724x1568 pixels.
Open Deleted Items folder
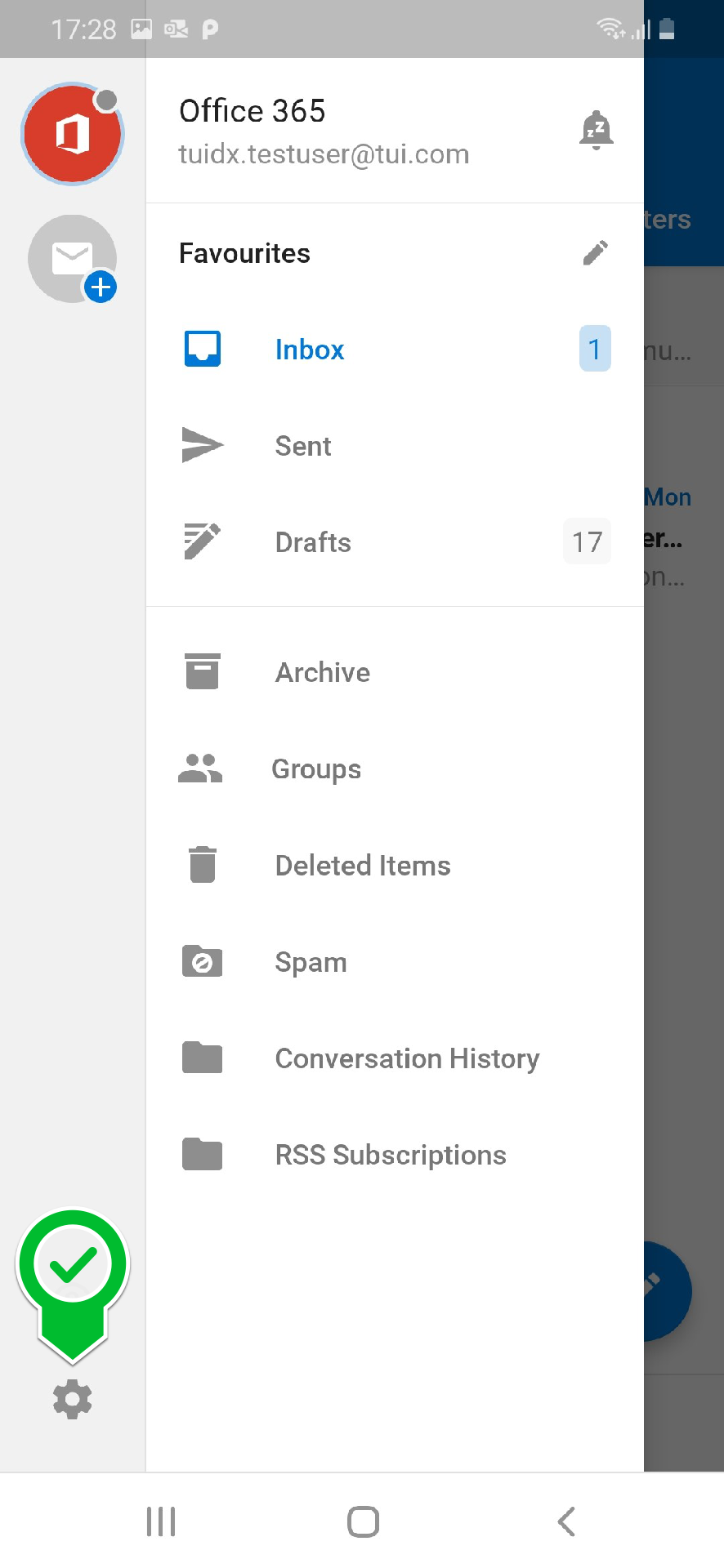[x=395, y=865]
